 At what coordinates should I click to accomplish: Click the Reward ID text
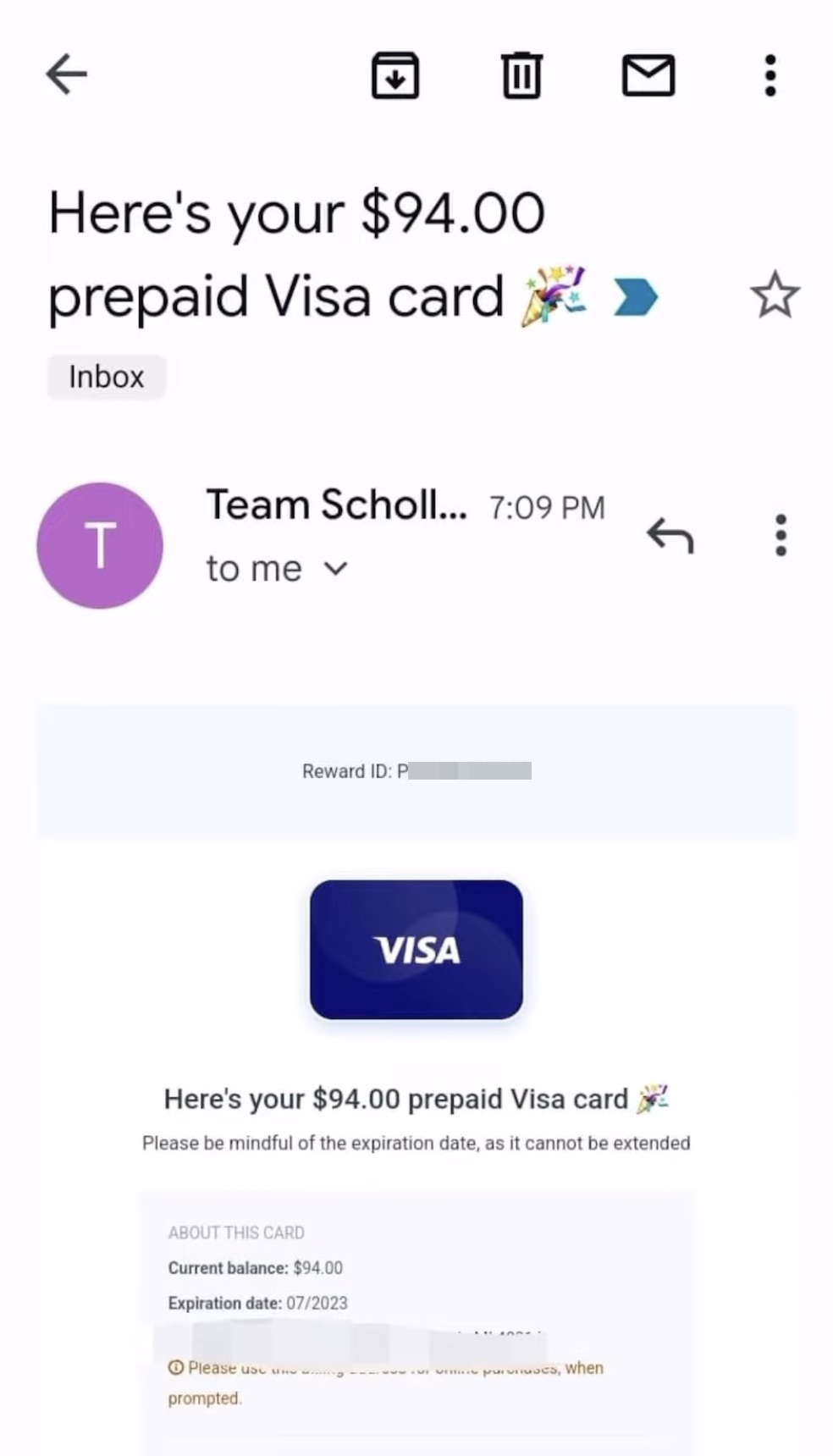pos(415,771)
